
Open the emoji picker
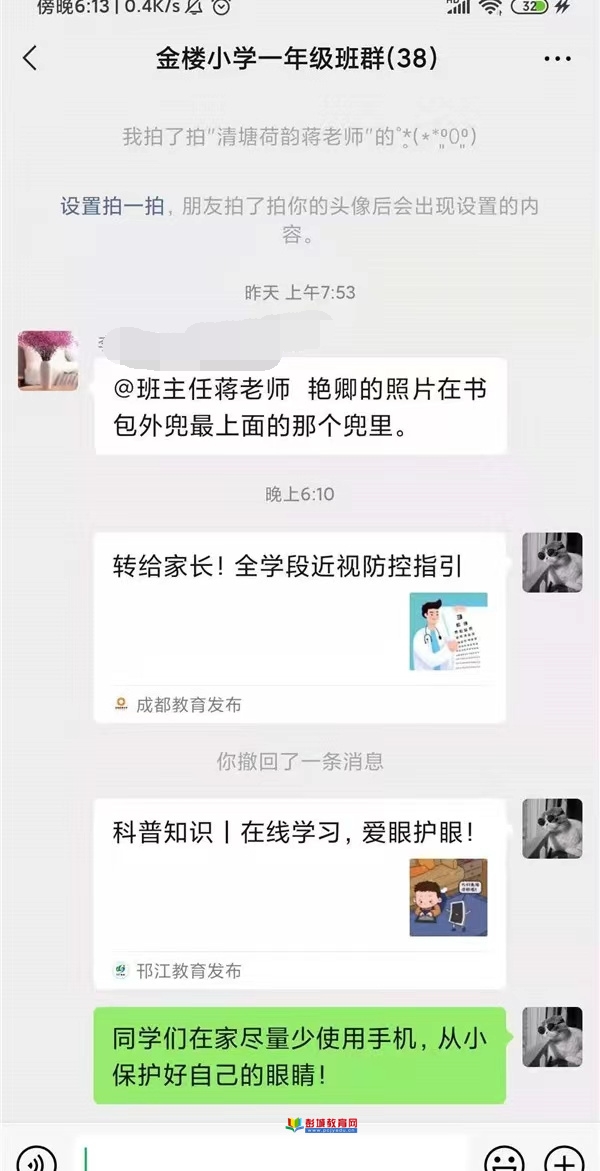click(504, 1160)
